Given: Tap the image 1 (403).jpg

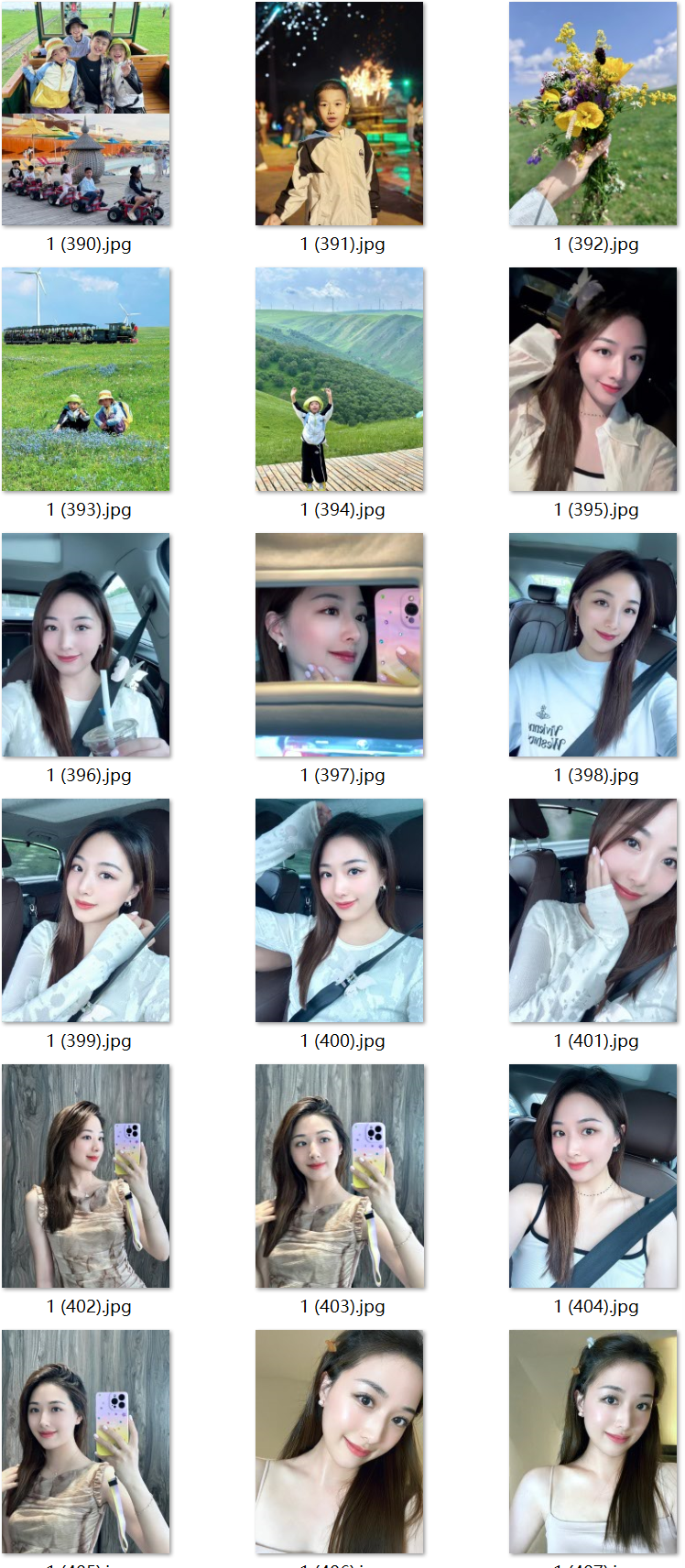Looking at the screenshot, I should [340, 1176].
